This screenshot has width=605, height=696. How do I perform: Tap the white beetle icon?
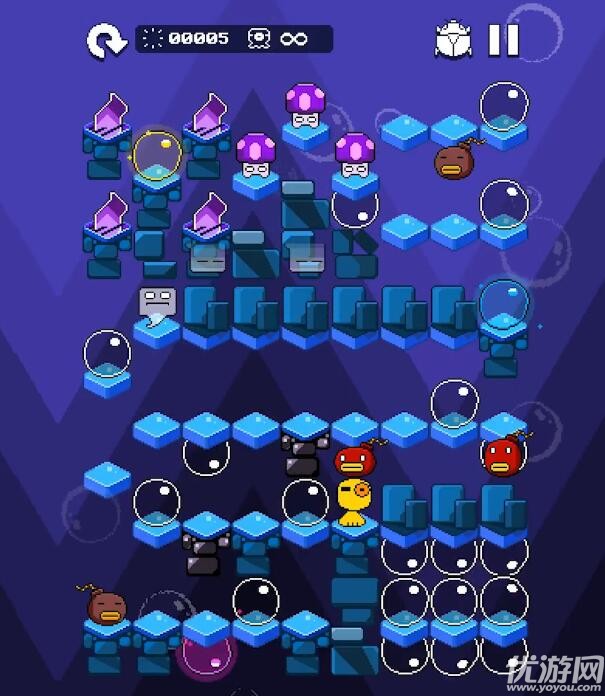click(x=452, y=40)
